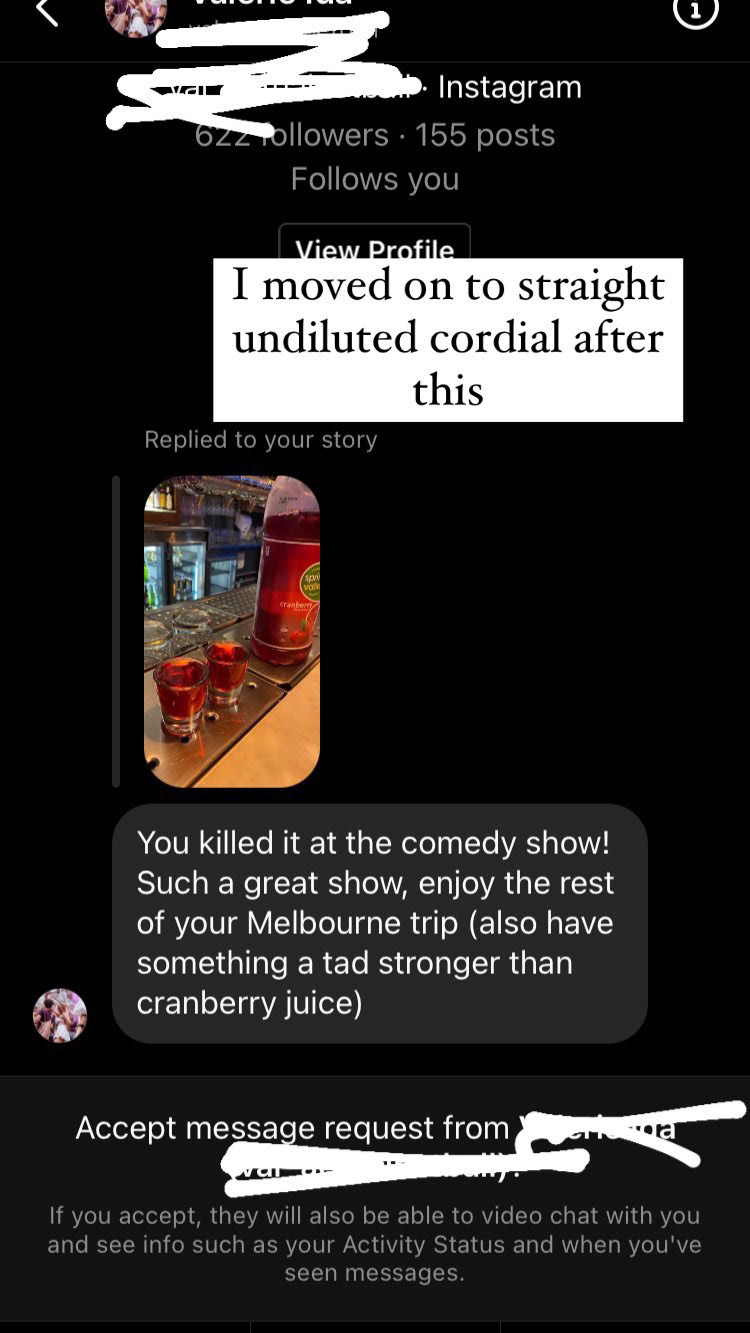The height and width of the screenshot is (1333, 750).
Task: Open the conversation info icon
Action: pos(695,12)
